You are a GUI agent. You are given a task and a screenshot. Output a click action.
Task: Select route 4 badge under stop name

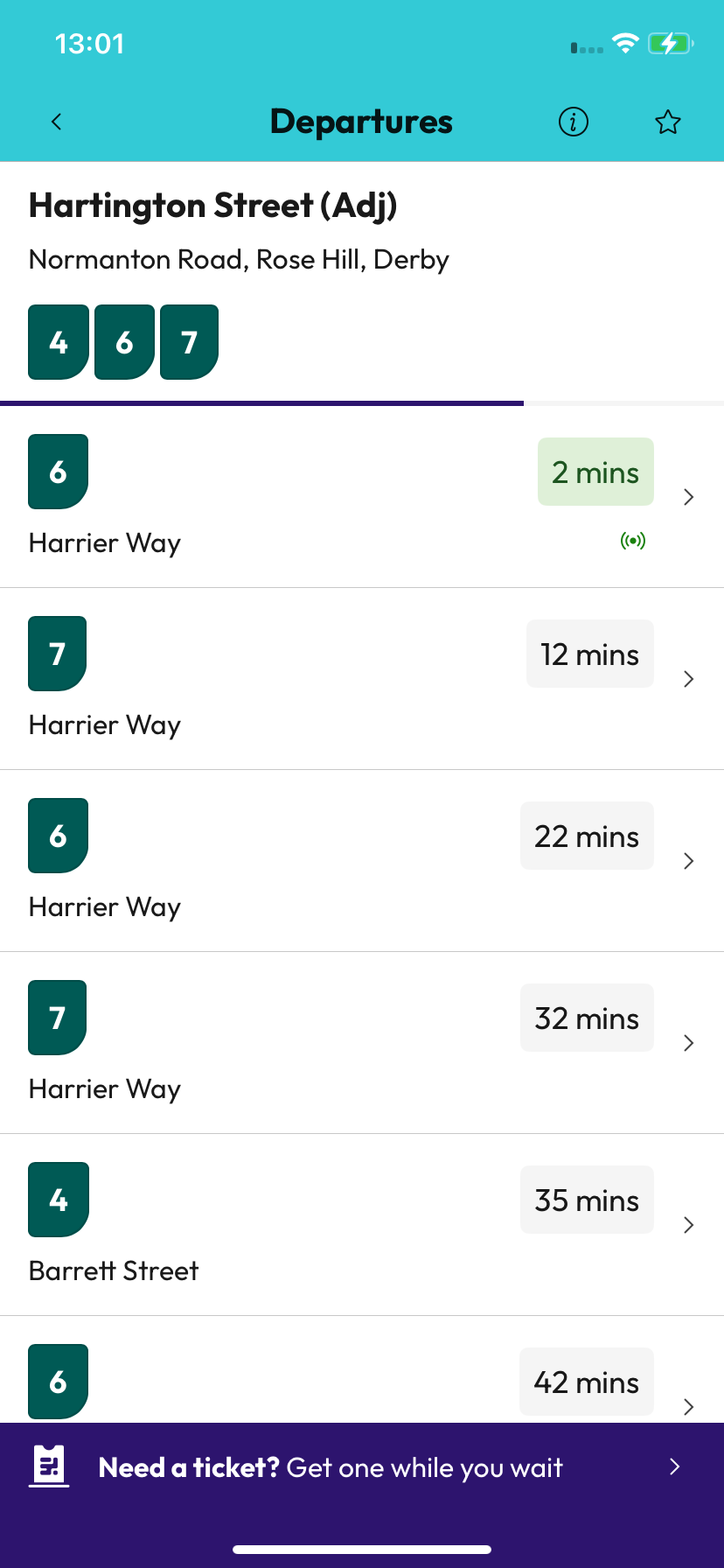pos(59,342)
